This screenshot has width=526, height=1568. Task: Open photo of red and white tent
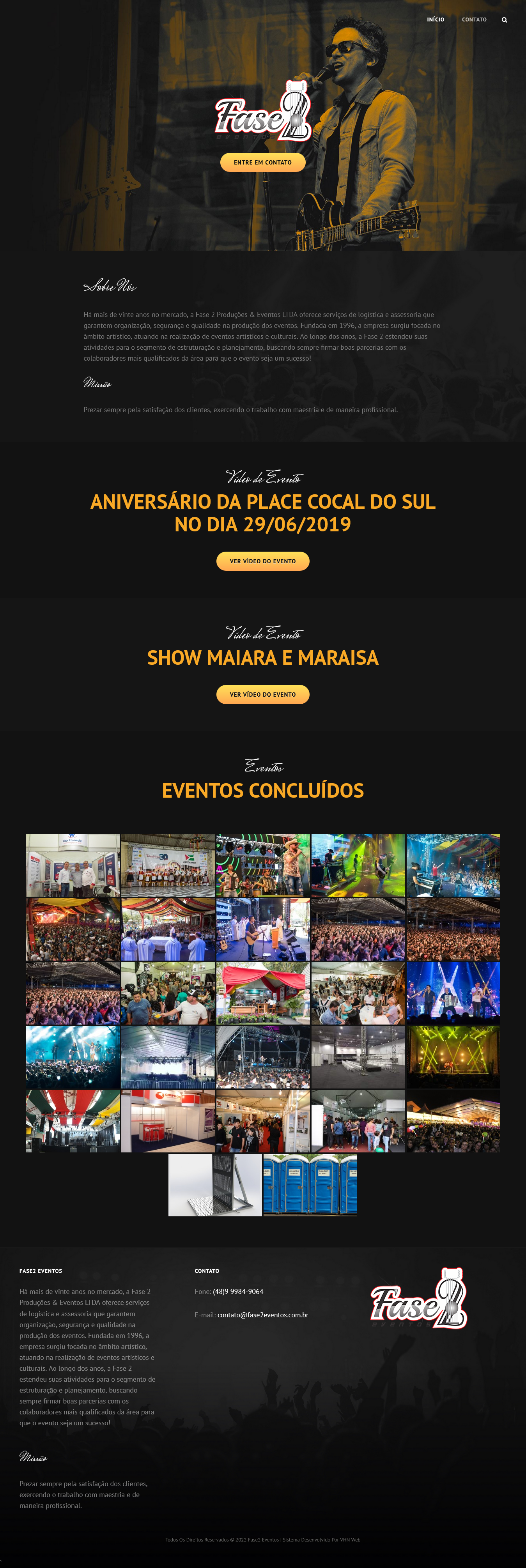(262, 993)
